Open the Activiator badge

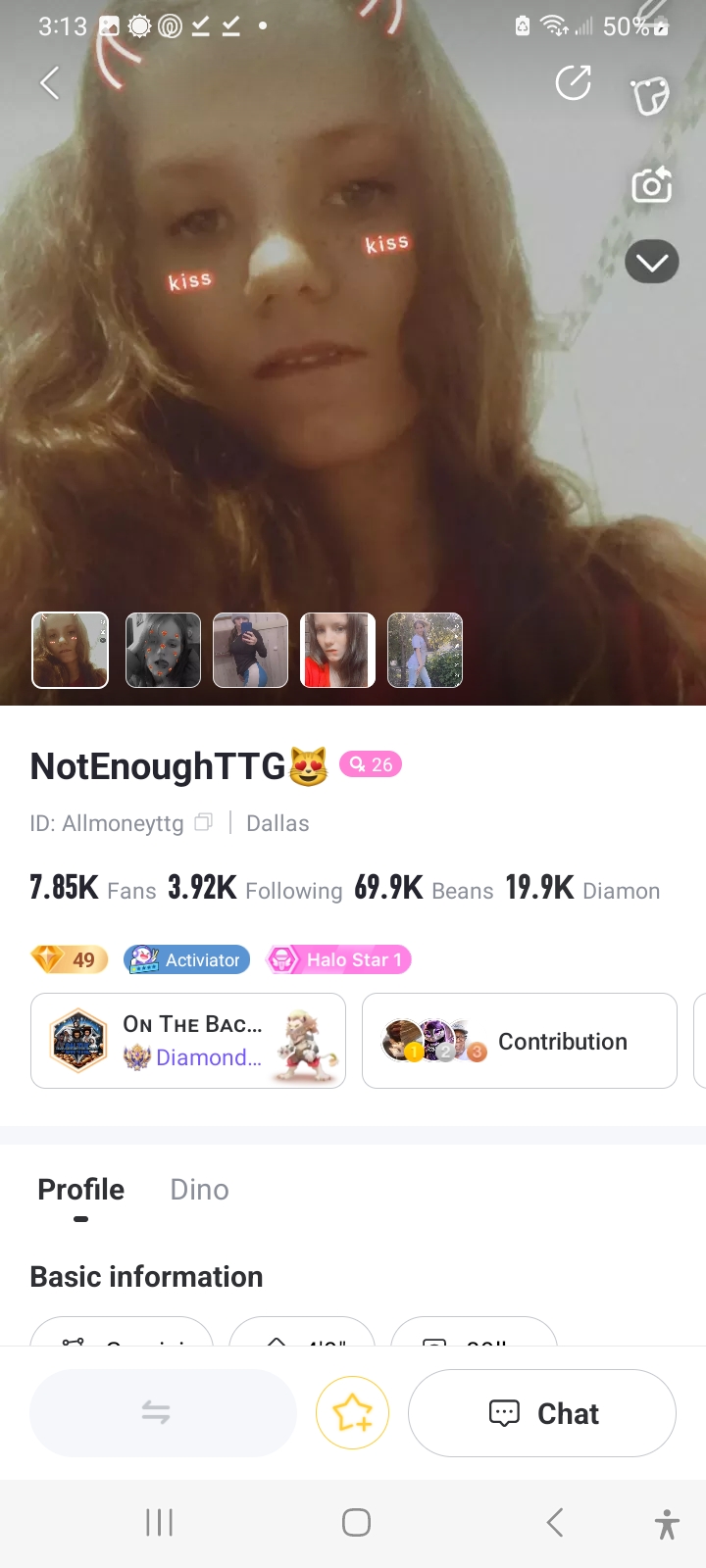pyautogui.click(x=187, y=959)
